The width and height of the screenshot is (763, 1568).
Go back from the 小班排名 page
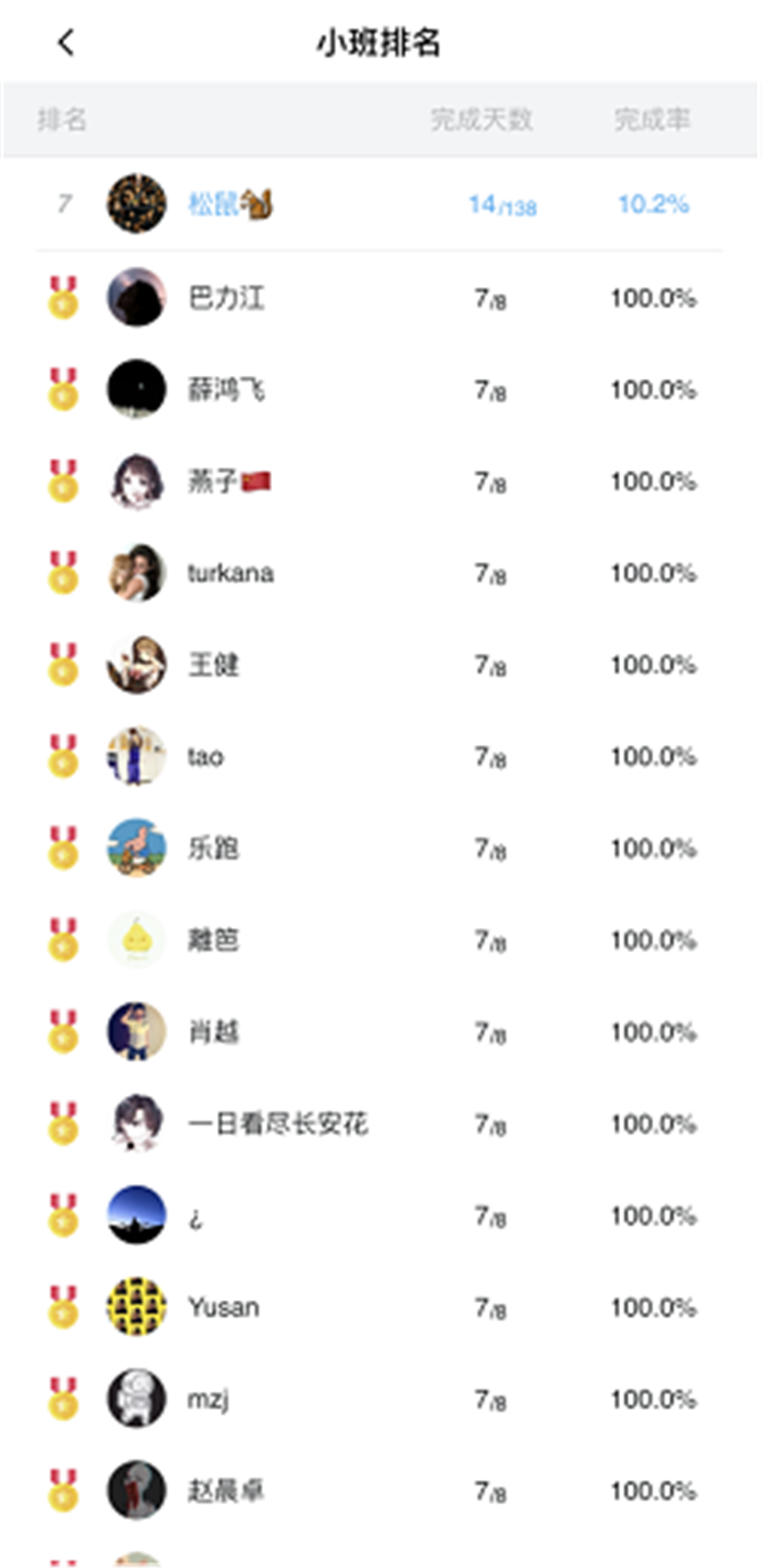pos(65,43)
